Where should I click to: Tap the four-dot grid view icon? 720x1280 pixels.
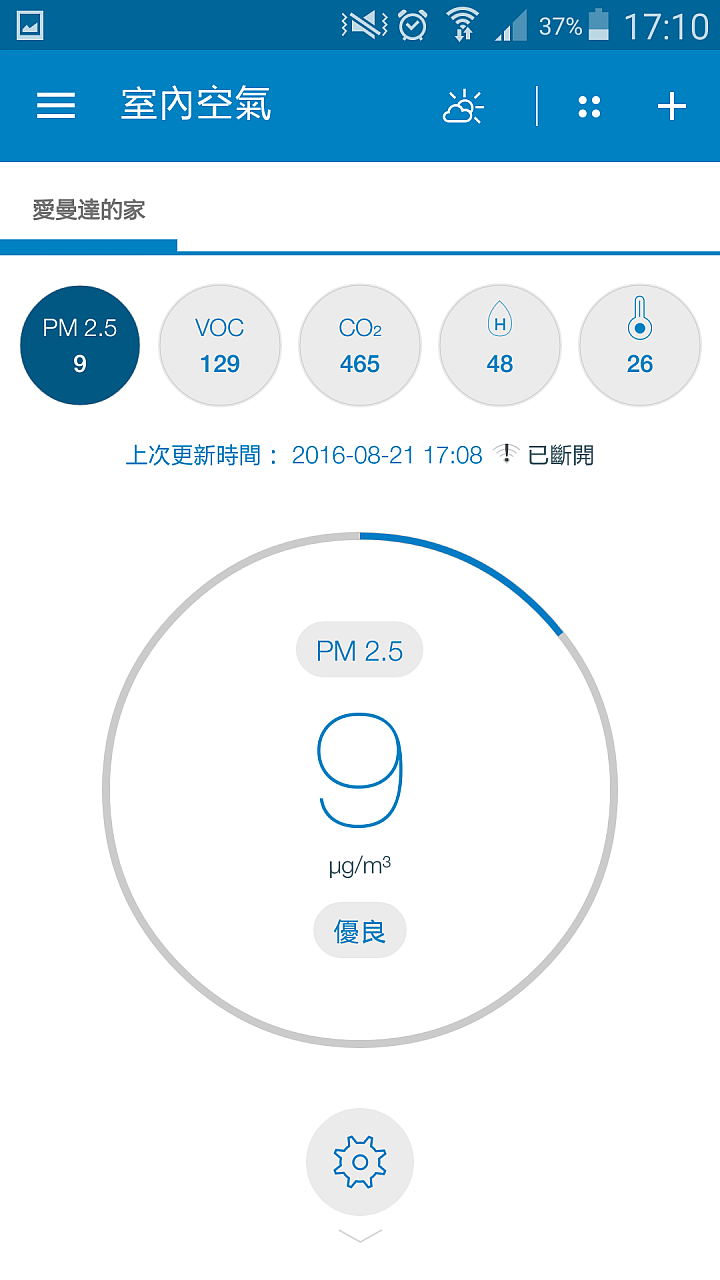590,106
